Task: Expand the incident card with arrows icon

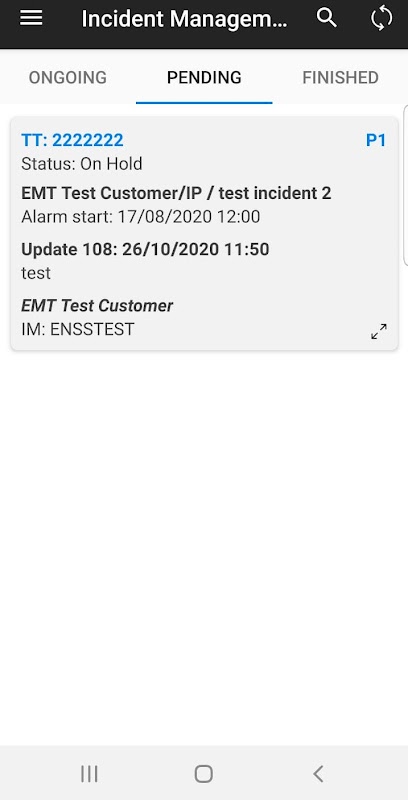Action: [x=378, y=331]
